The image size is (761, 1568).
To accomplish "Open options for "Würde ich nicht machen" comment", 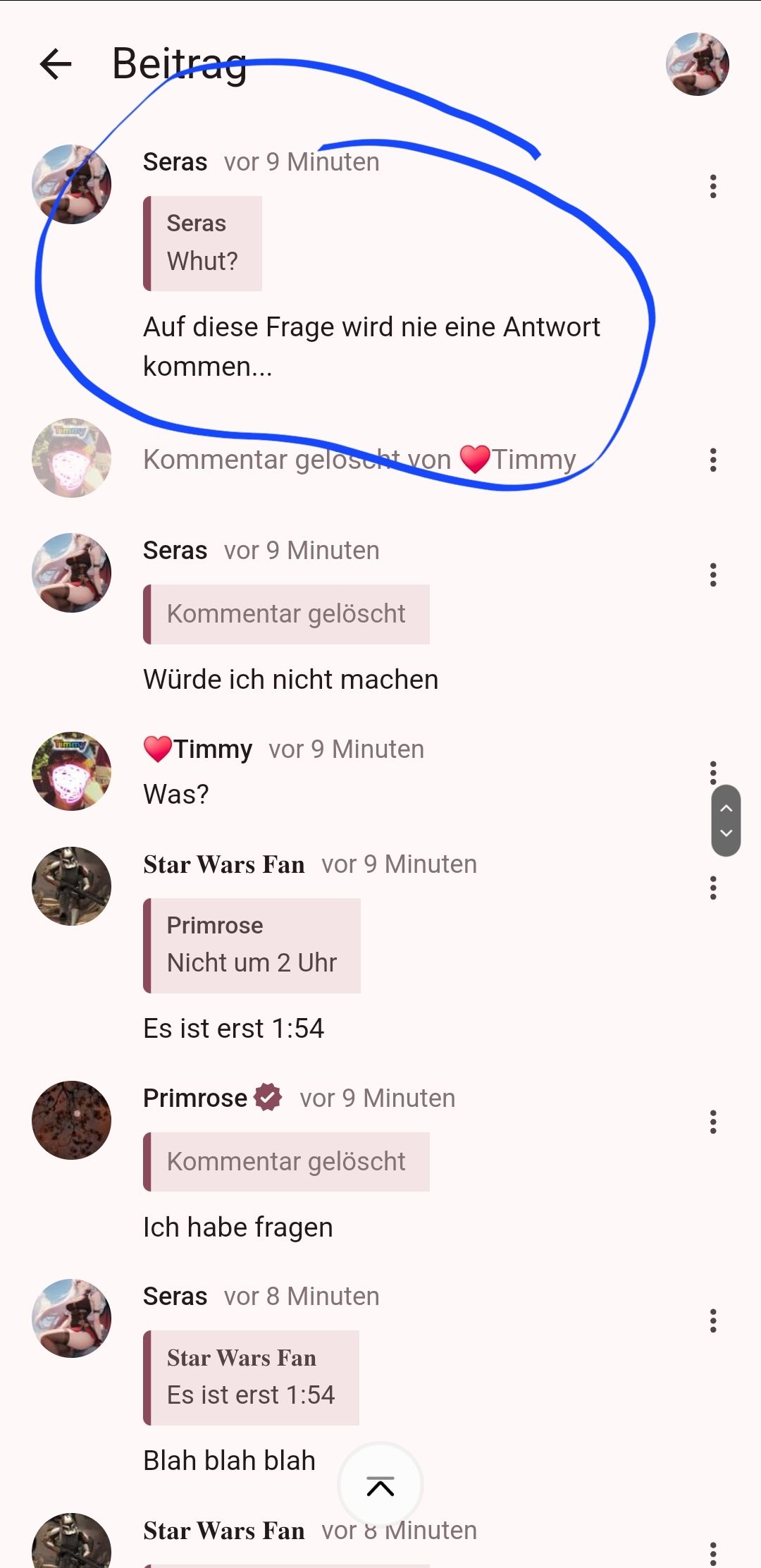I will point(713,575).
